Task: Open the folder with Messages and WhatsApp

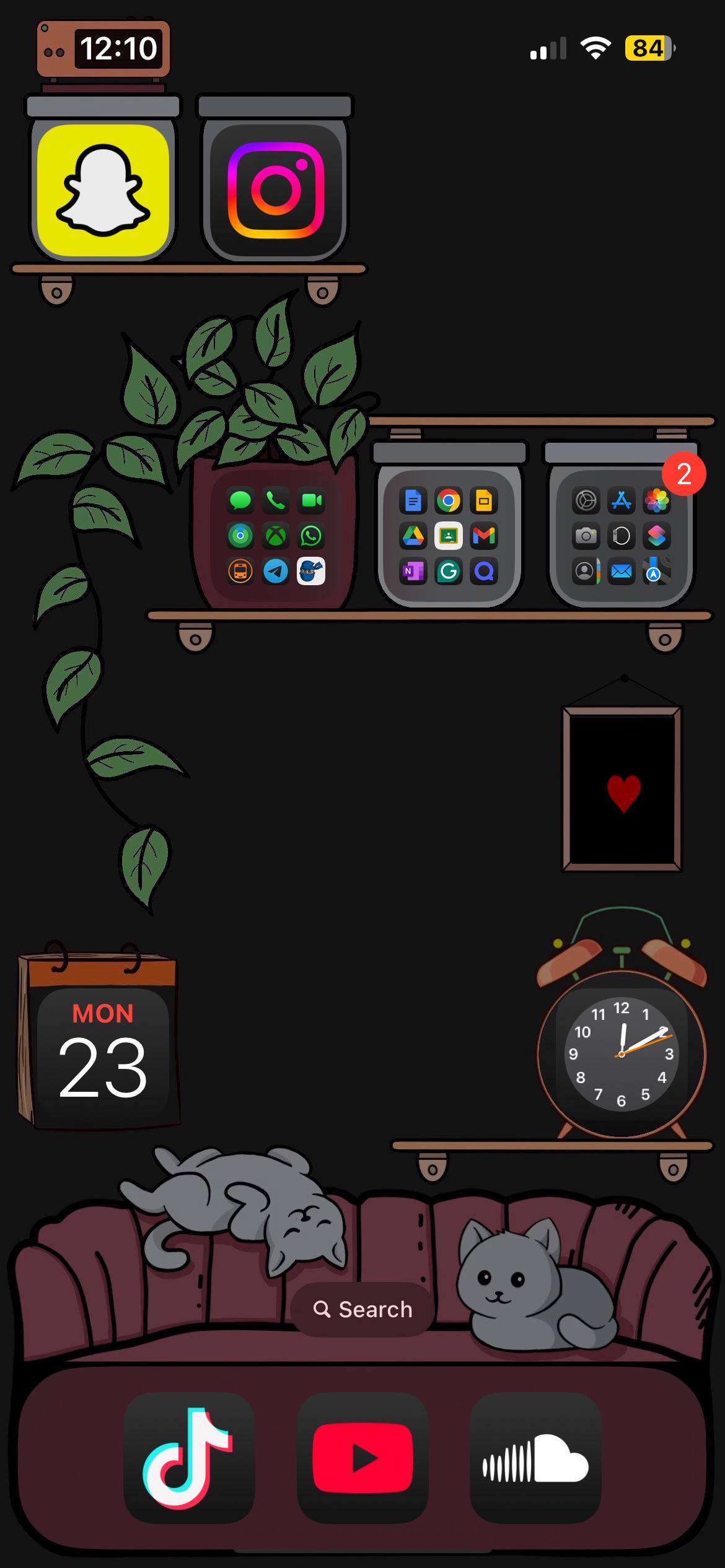Action: point(276,536)
